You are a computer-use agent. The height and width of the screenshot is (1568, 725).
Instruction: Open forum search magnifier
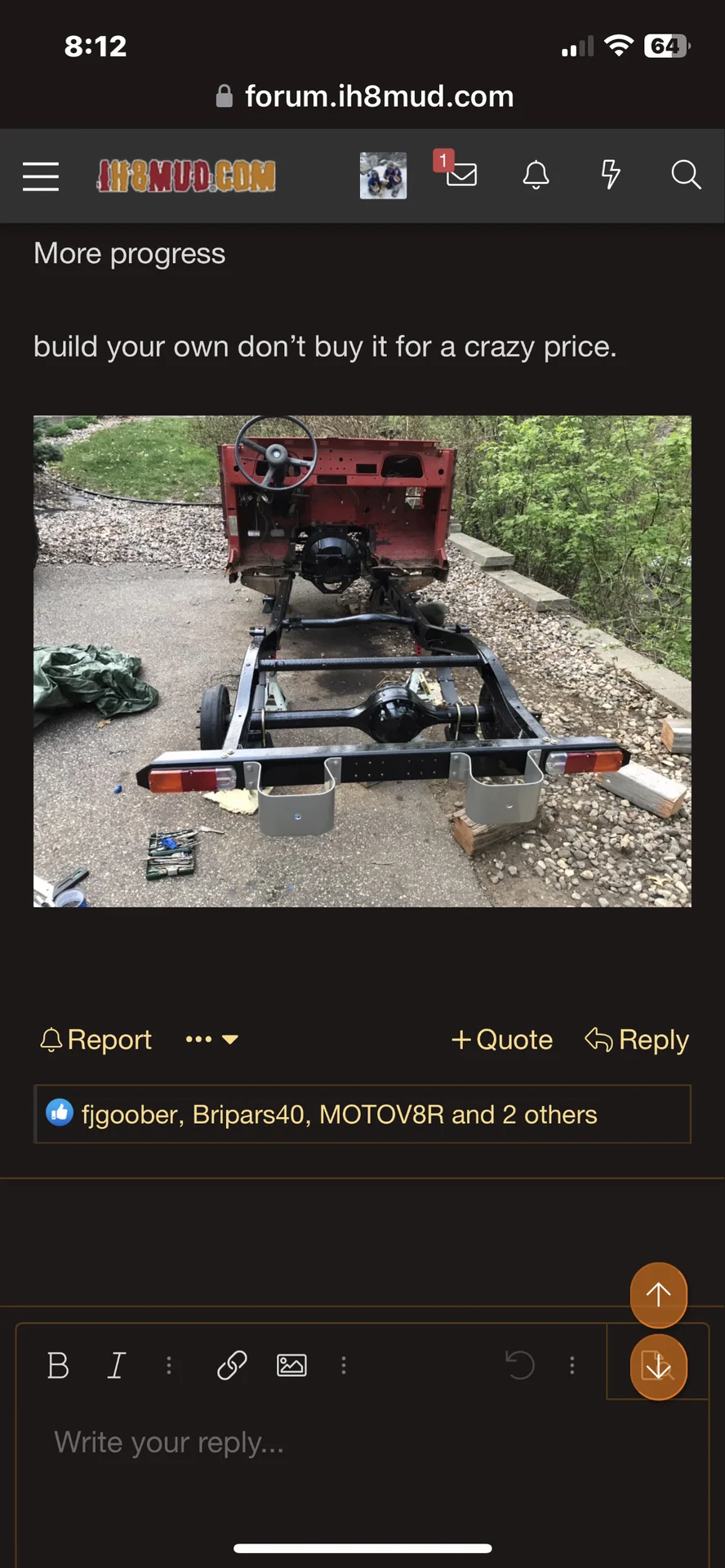(x=685, y=175)
